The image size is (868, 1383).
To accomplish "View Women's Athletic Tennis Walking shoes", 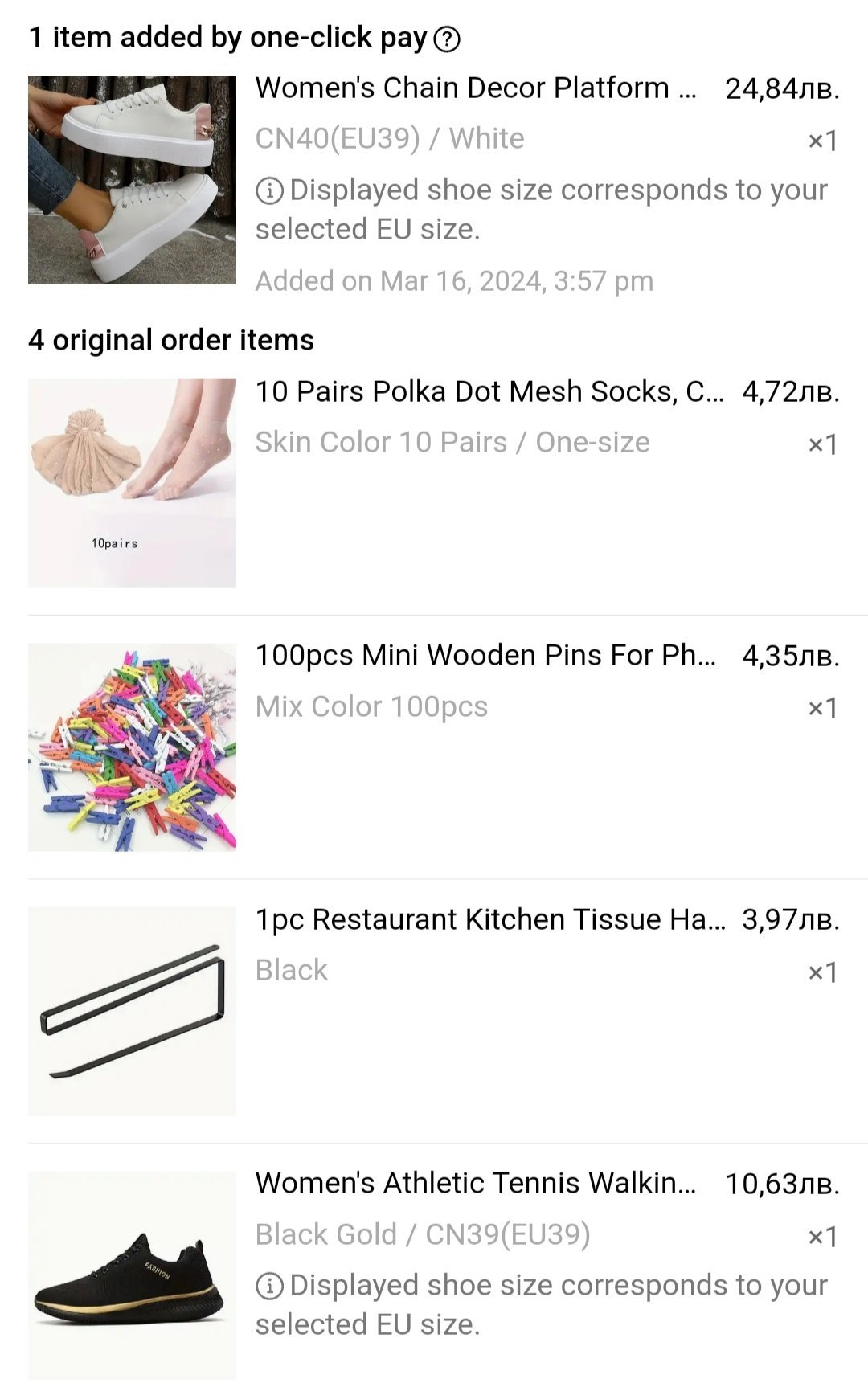I will pyautogui.click(x=475, y=1183).
